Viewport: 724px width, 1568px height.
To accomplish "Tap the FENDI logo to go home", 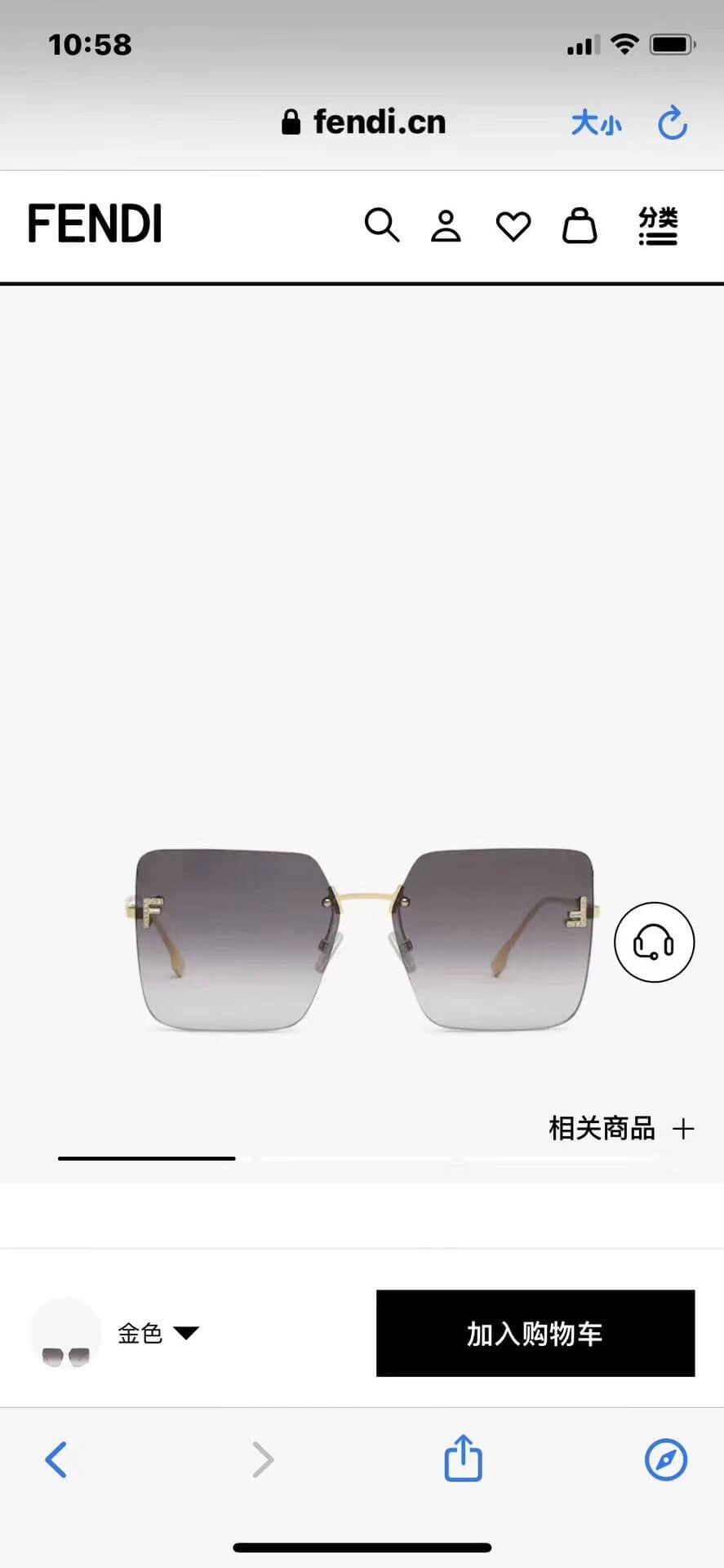I will pyautogui.click(x=95, y=224).
